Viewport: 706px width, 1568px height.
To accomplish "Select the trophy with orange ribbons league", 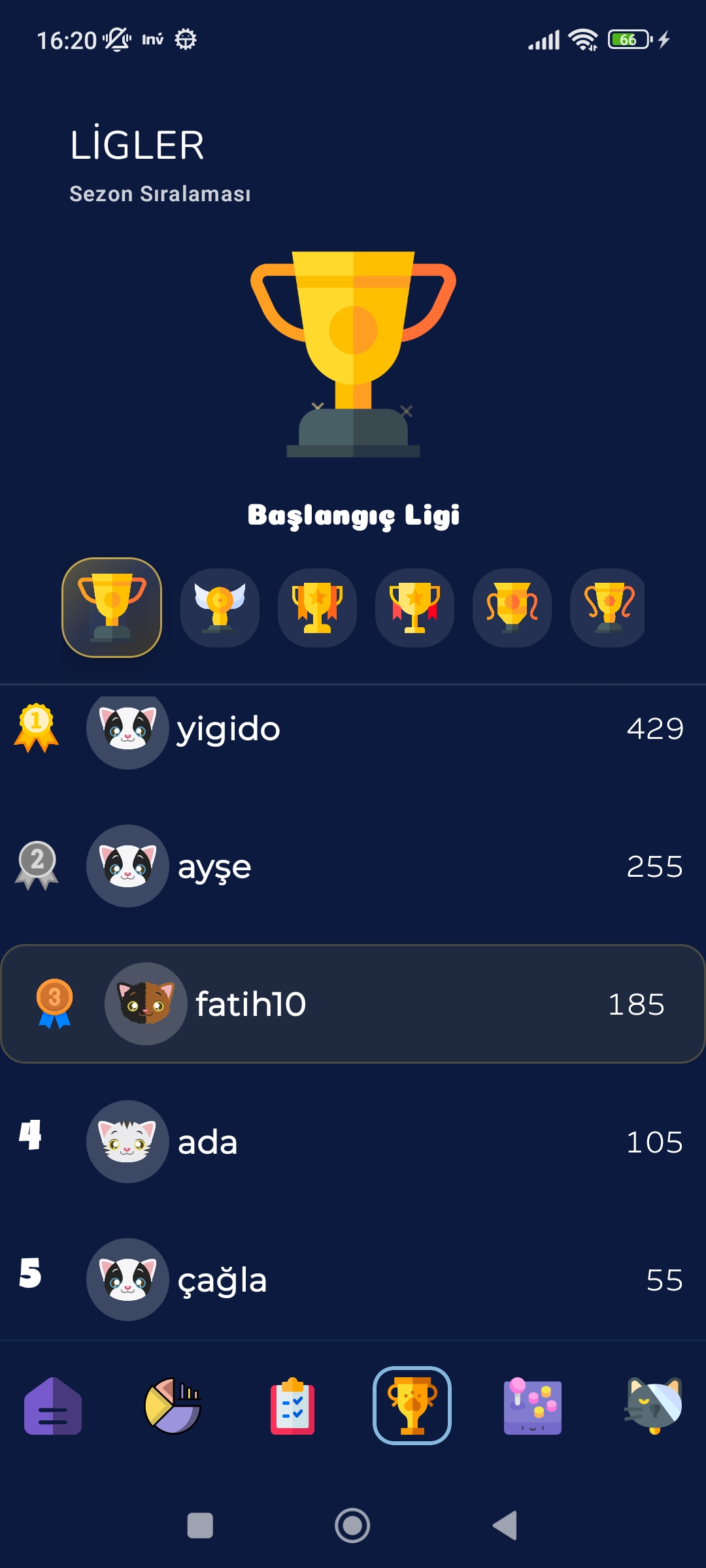I will click(317, 608).
